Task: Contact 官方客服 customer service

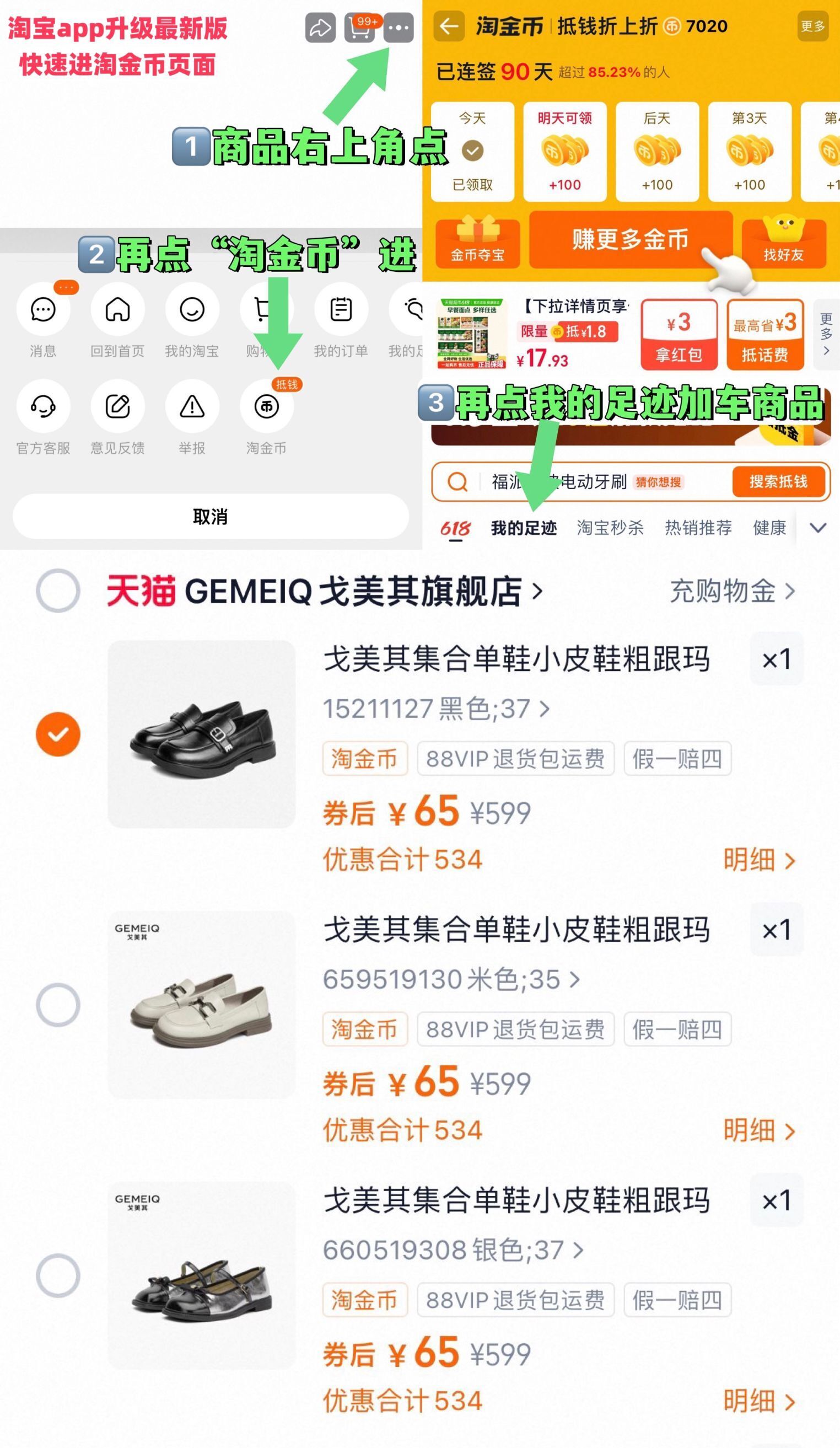Action: click(43, 406)
